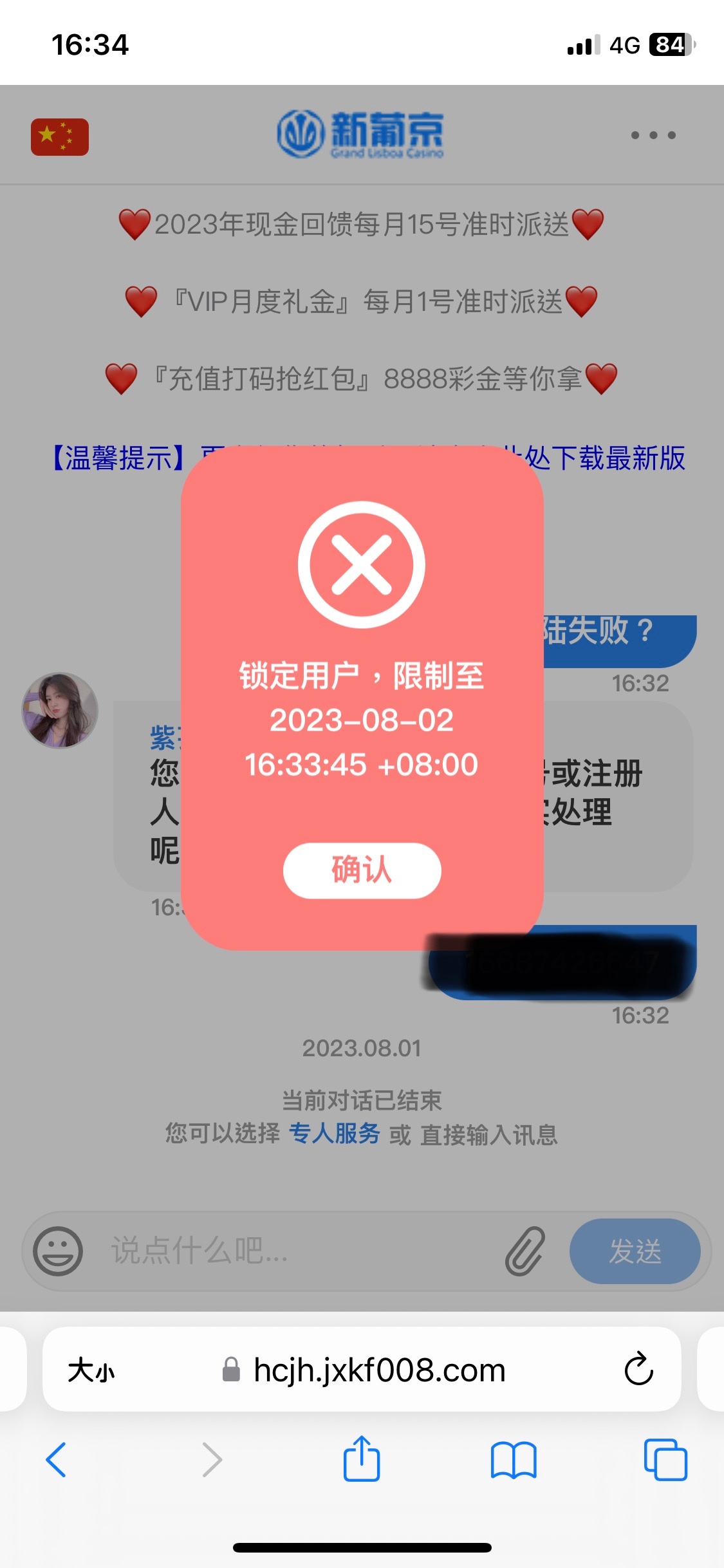The width and height of the screenshot is (724, 1568).
Task: Attach a file with the paperclip
Action: pyautogui.click(x=524, y=1251)
